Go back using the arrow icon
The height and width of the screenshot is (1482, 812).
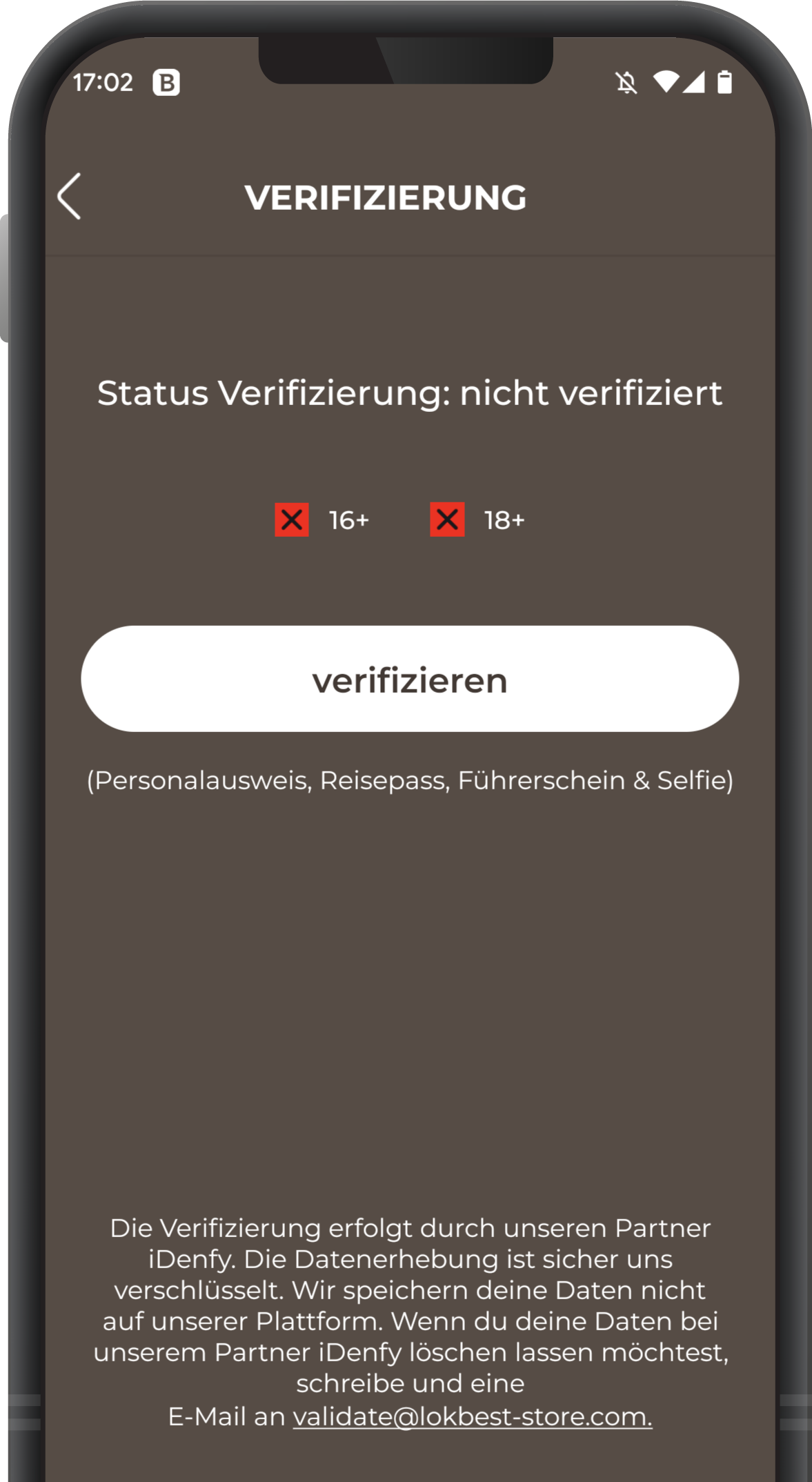[70, 197]
